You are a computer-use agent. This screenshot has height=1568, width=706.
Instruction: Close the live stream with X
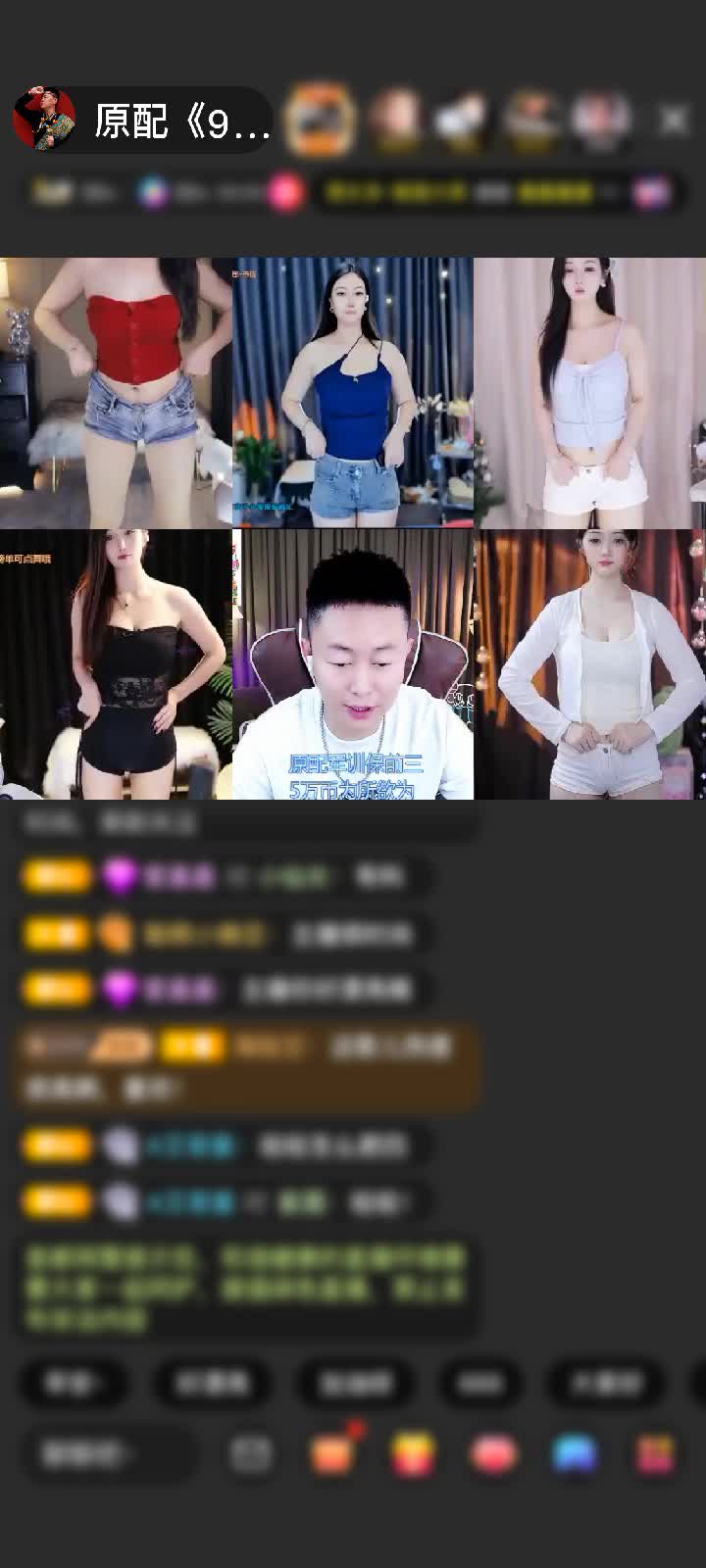[x=673, y=121]
